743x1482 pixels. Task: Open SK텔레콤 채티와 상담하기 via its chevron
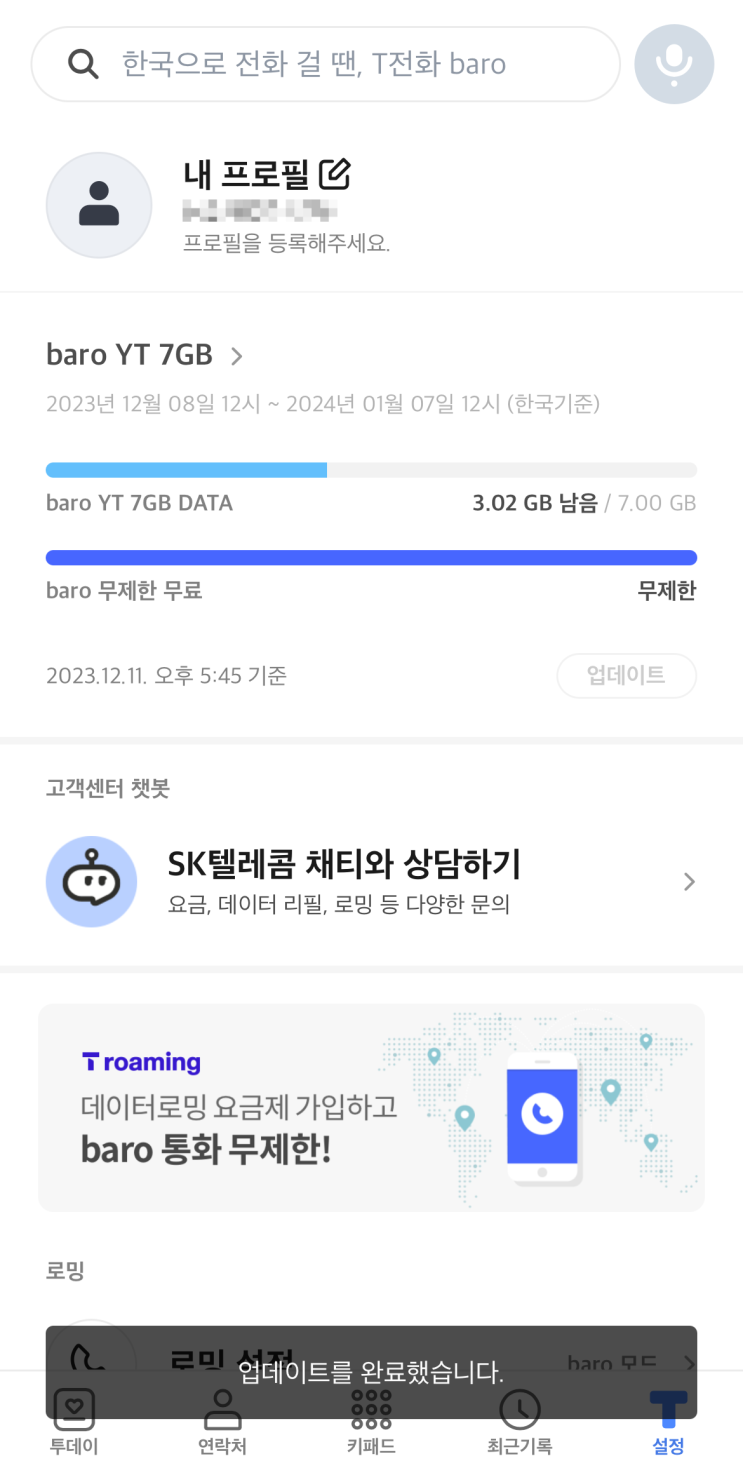(689, 881)
